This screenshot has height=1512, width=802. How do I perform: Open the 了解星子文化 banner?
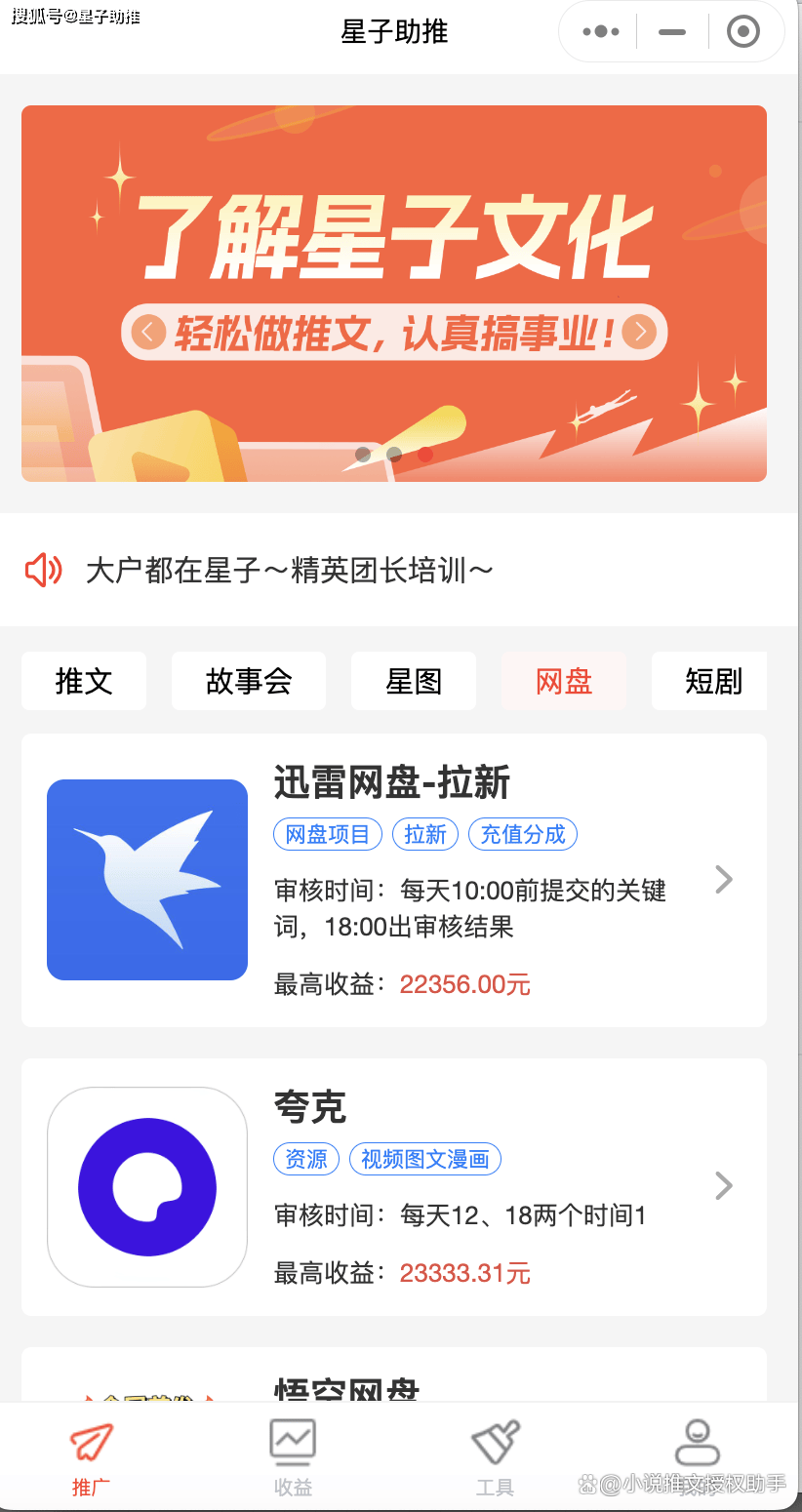[393, 293]
